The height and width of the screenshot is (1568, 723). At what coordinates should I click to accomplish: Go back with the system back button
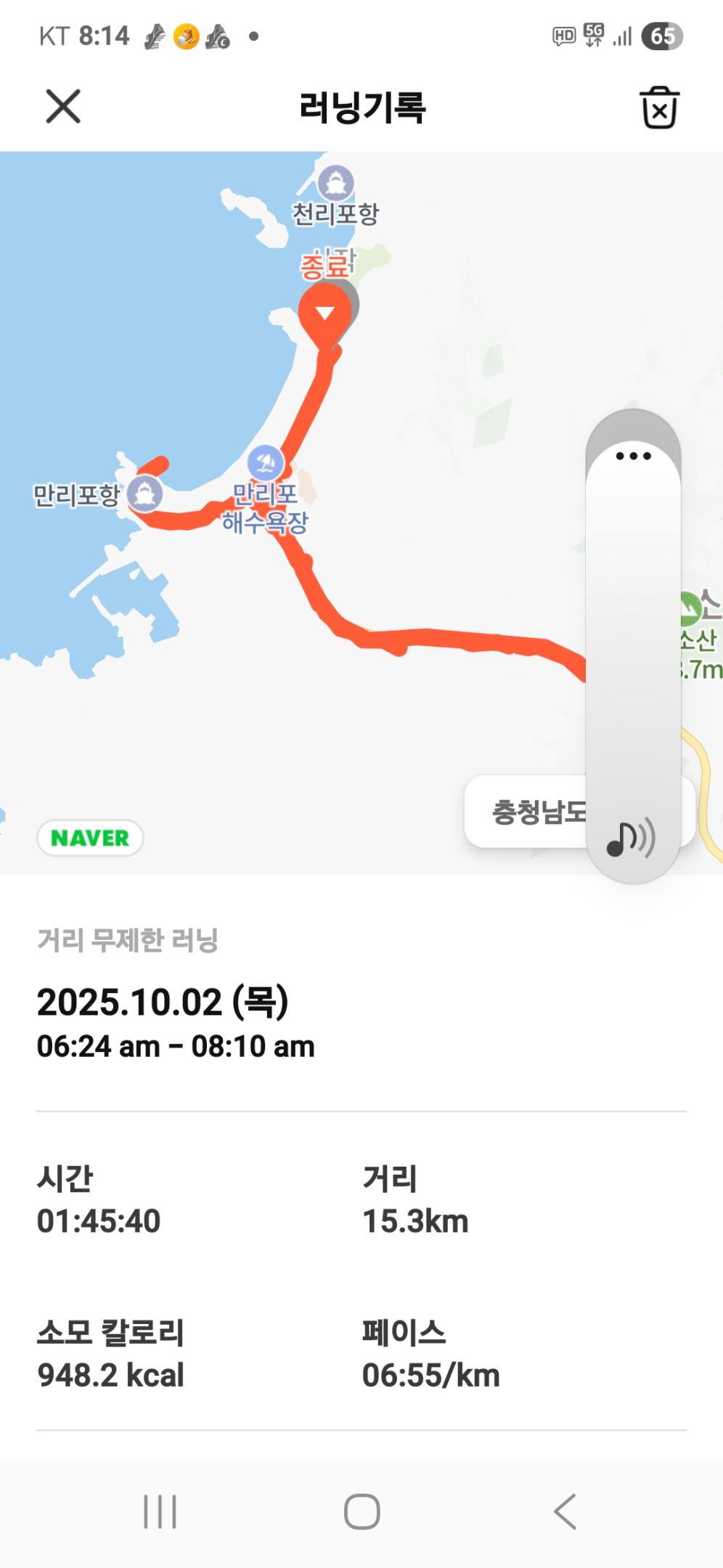[x=565, y=1511]
